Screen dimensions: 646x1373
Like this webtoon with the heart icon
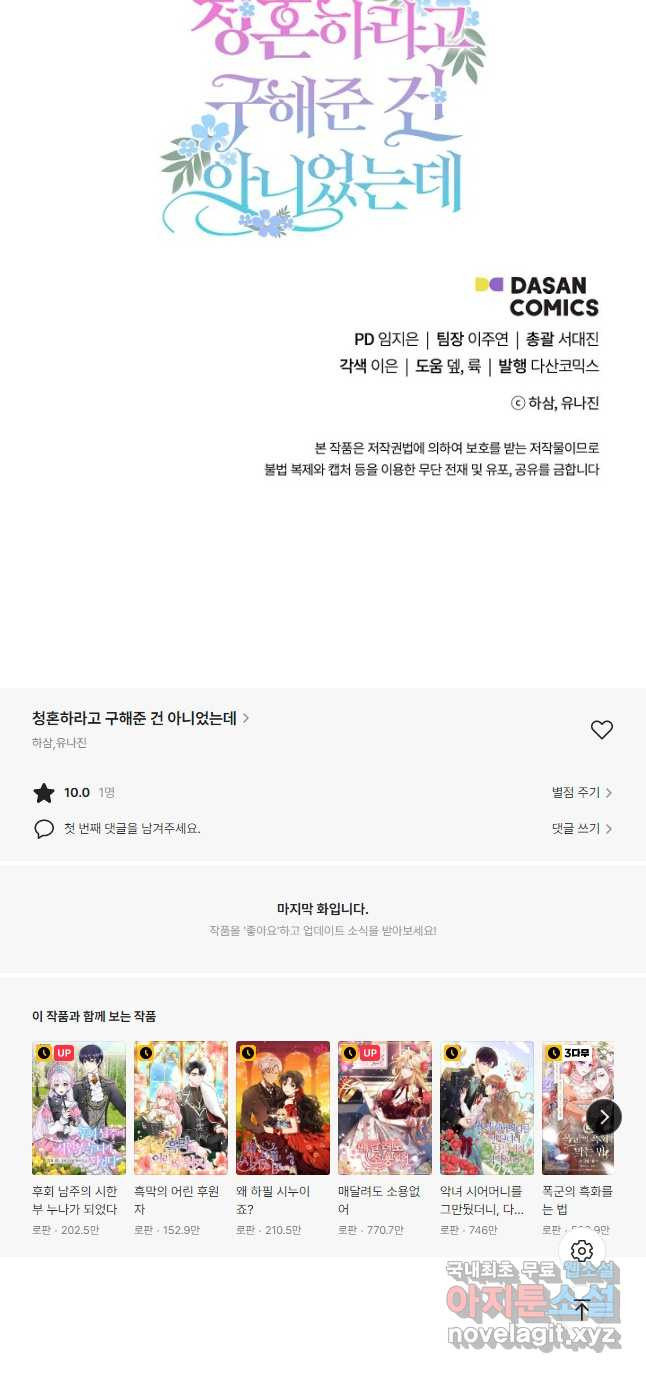(601, 730)
